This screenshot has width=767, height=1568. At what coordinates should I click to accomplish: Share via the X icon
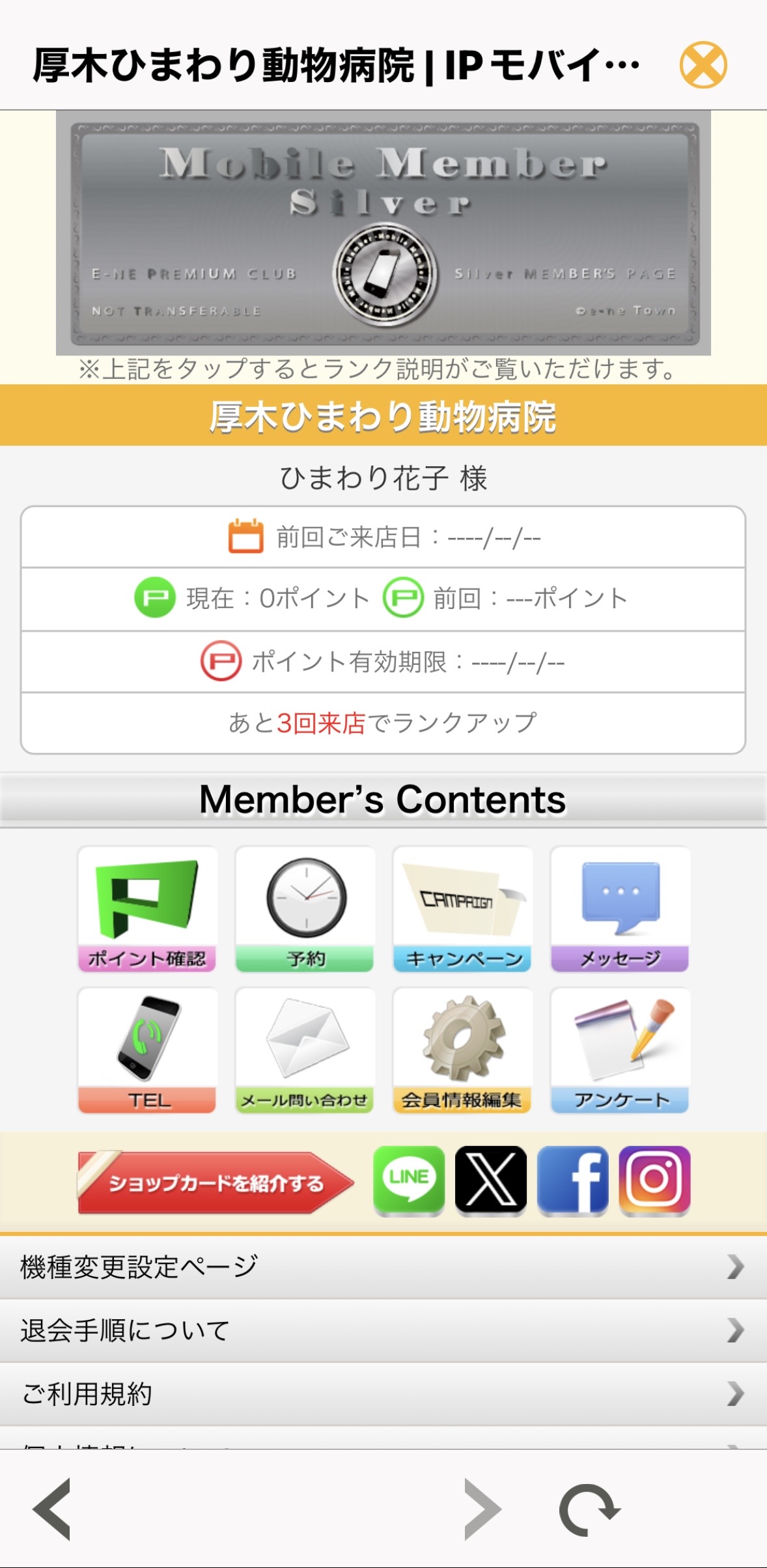(x=490, y=1180)
